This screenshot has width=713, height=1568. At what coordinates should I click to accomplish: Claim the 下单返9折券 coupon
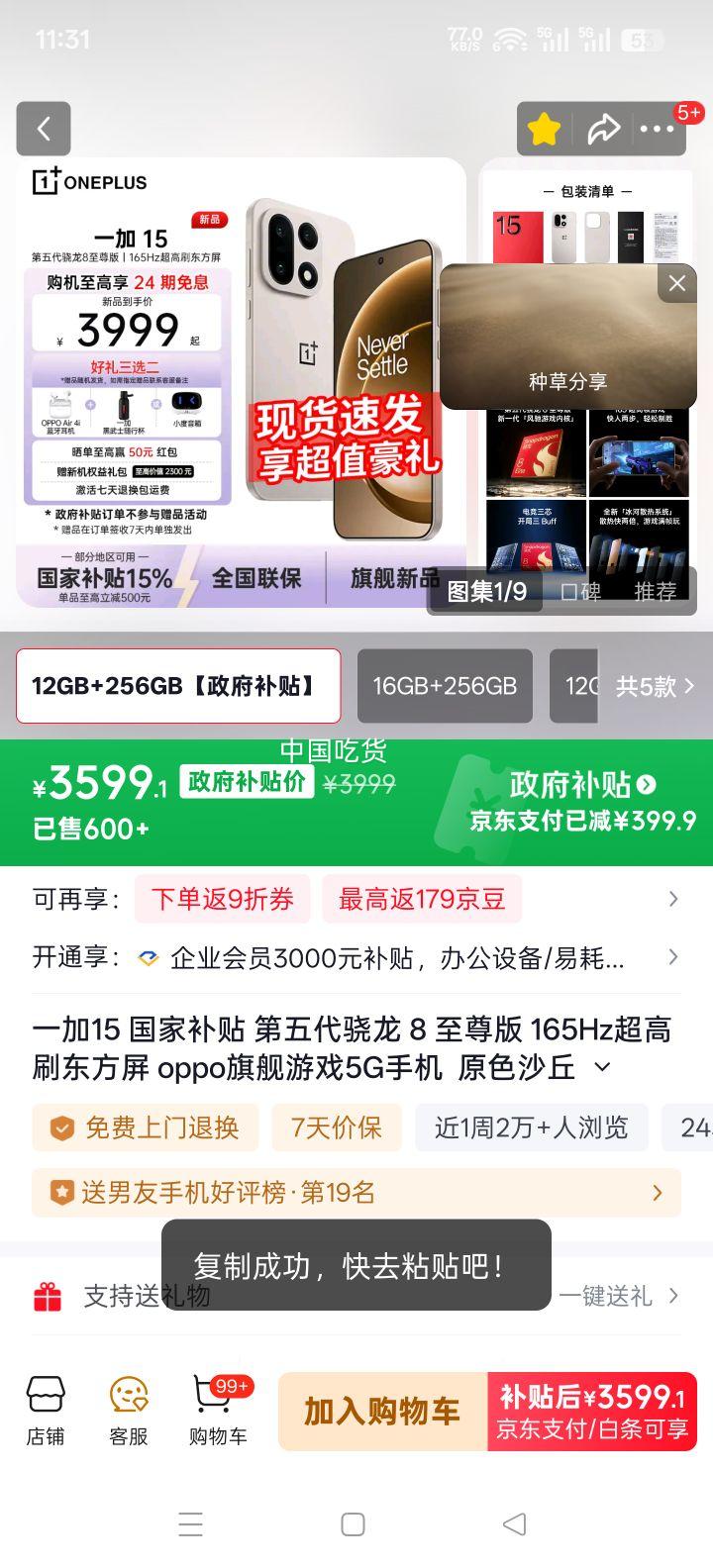pos(222,899)
